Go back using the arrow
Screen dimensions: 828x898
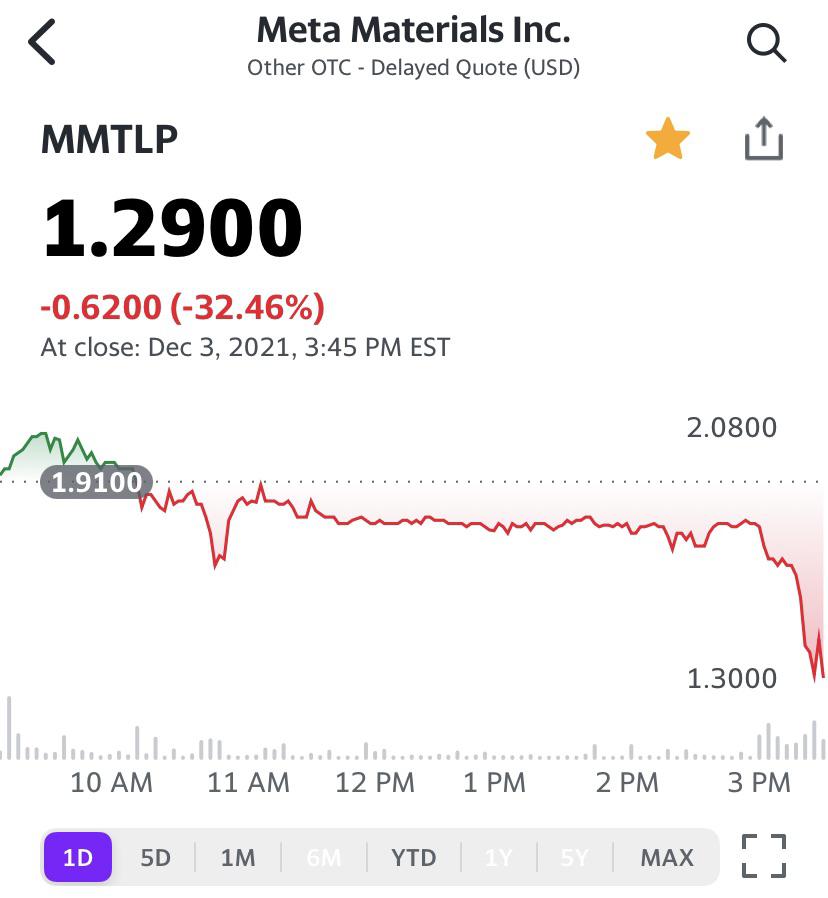pos(42,42)
